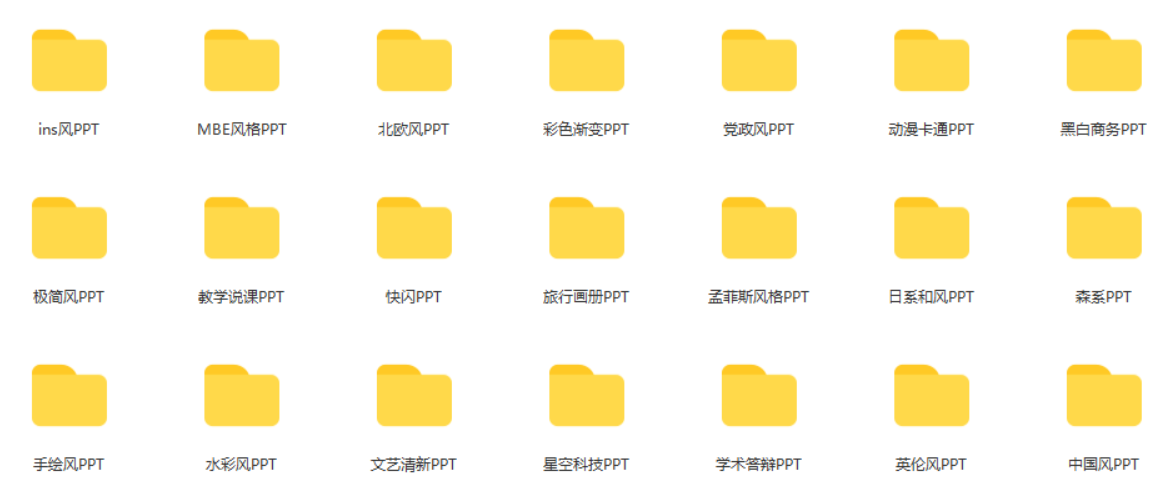This screenshot has height=497, width=1176.
Task: Open the ins风PPT folder
Action: tap(69, 62)
